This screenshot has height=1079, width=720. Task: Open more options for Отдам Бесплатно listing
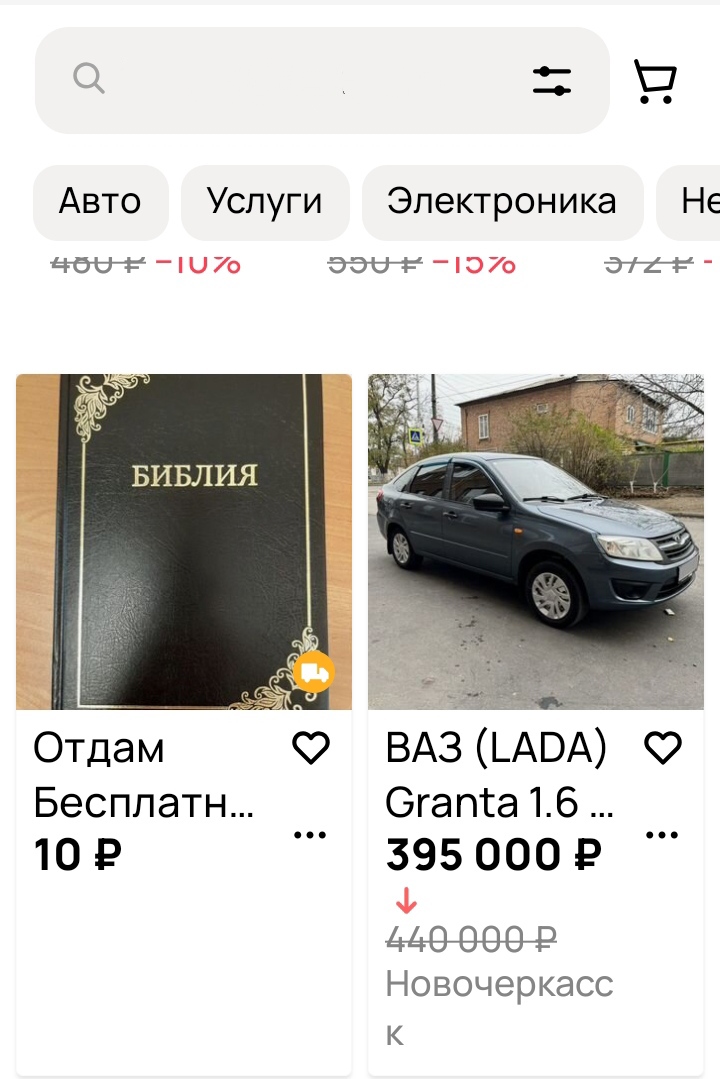coord(310,836)
